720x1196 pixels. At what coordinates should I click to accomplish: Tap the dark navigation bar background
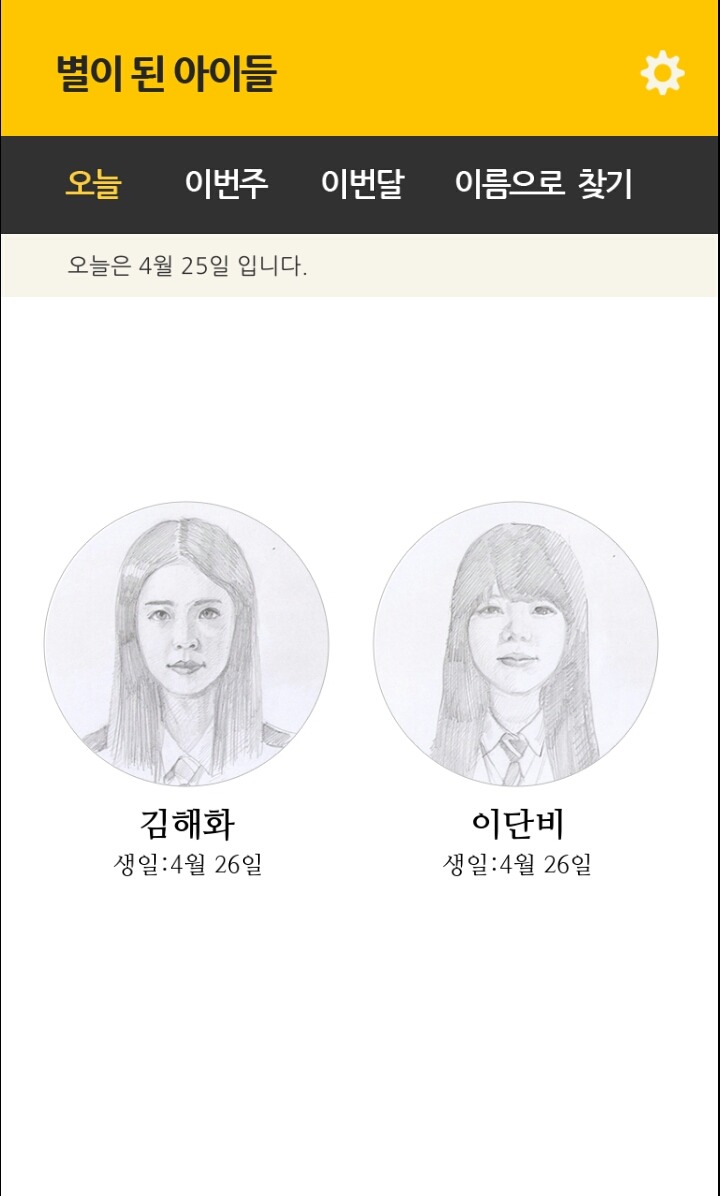[x=670, y=186]
